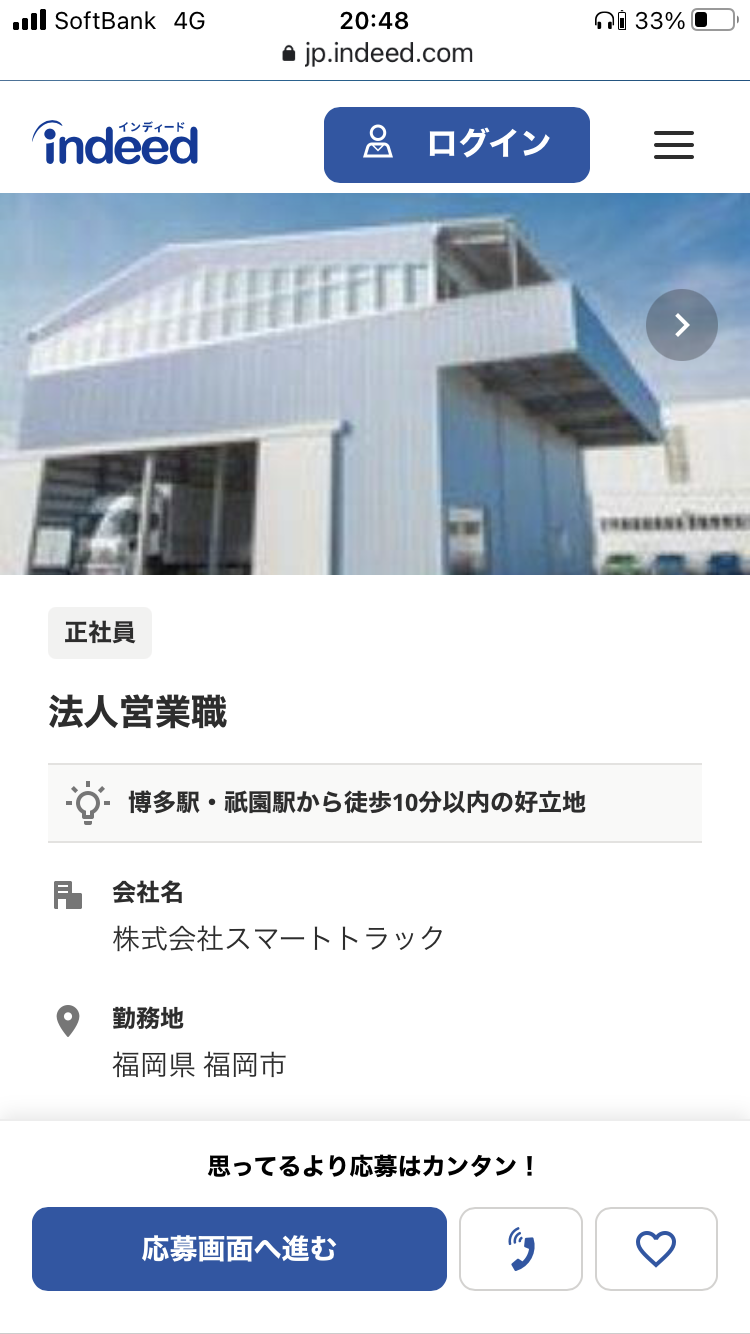Save this job with the heart
The height and width of the screenshot is (1334, 750).
(656, 1249)
